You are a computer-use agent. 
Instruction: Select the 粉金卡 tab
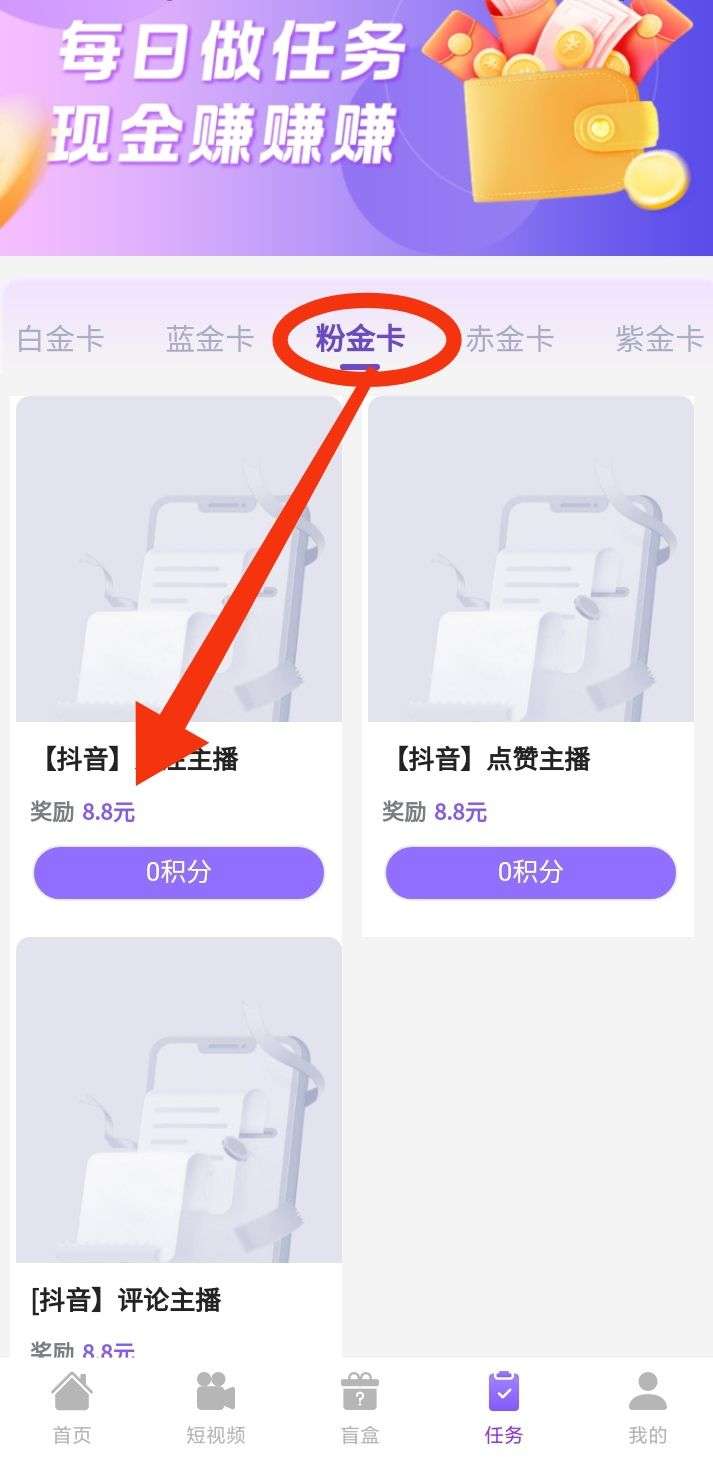pos(360,340)
